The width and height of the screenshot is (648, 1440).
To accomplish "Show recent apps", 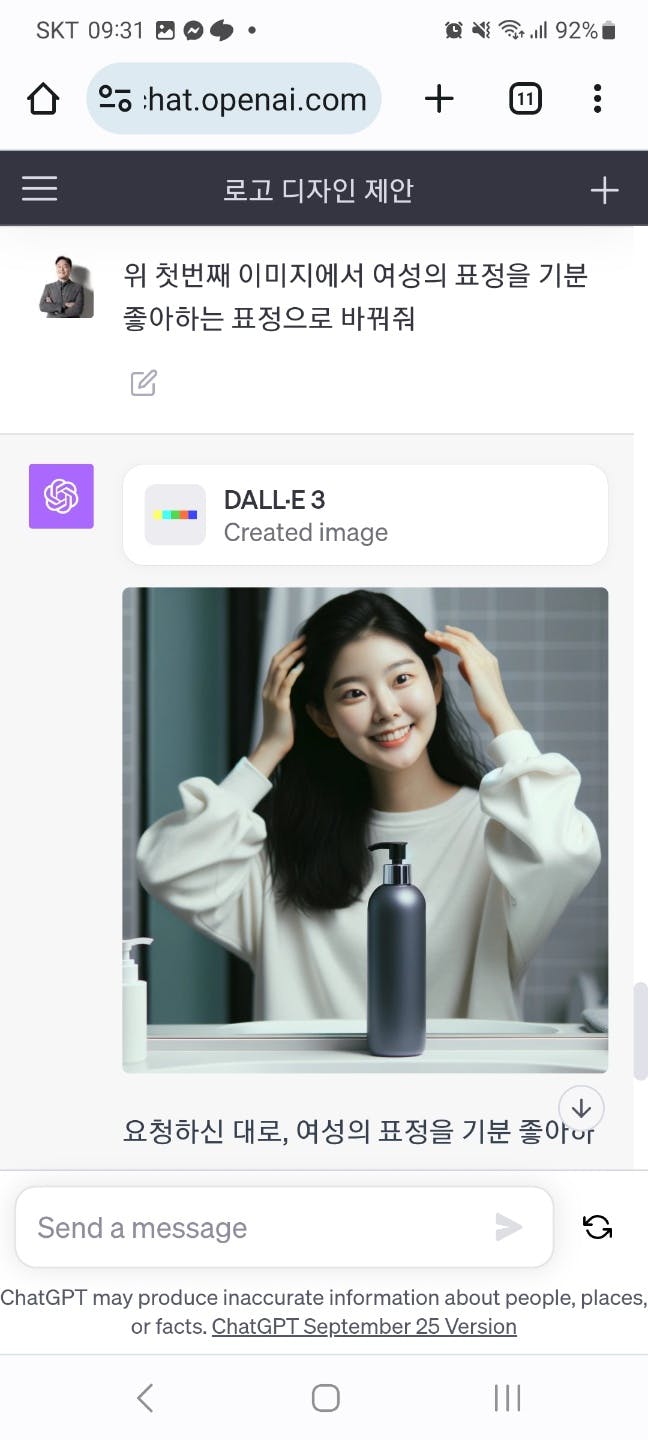I will pyautogui.click(x=507, y=1397).
